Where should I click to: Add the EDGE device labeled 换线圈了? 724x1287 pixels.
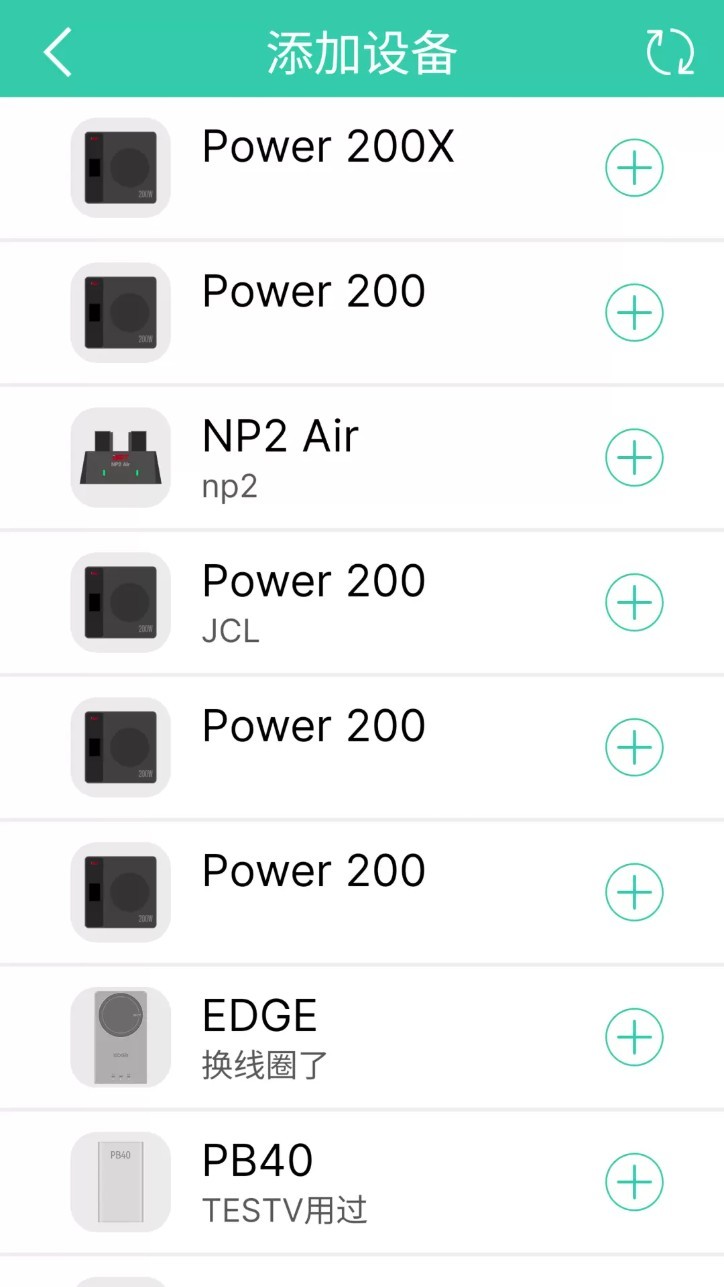[x=634, y=1036]
